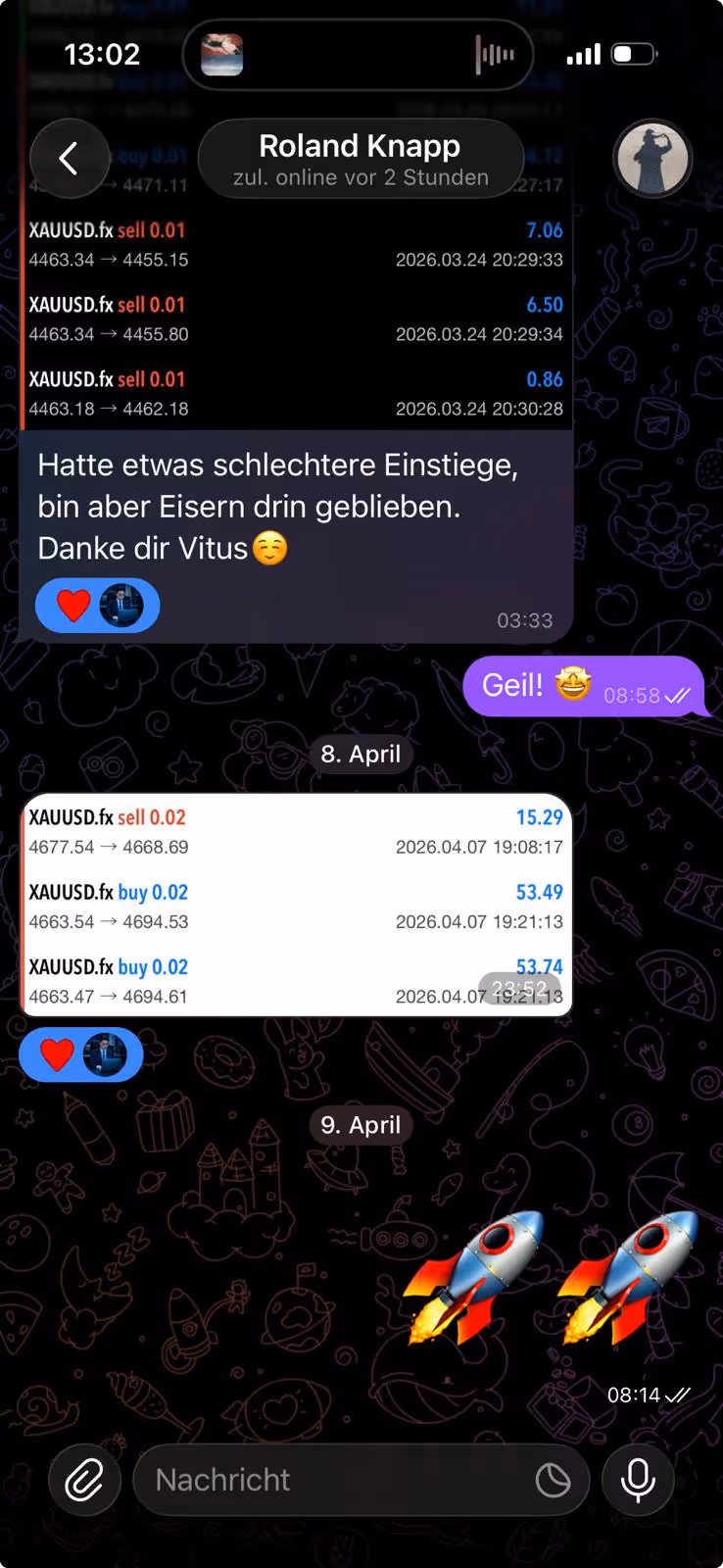Screen dimensions: 723x1568
Task: Open Roland Knapp's profile picture
Action: point(652,159)
